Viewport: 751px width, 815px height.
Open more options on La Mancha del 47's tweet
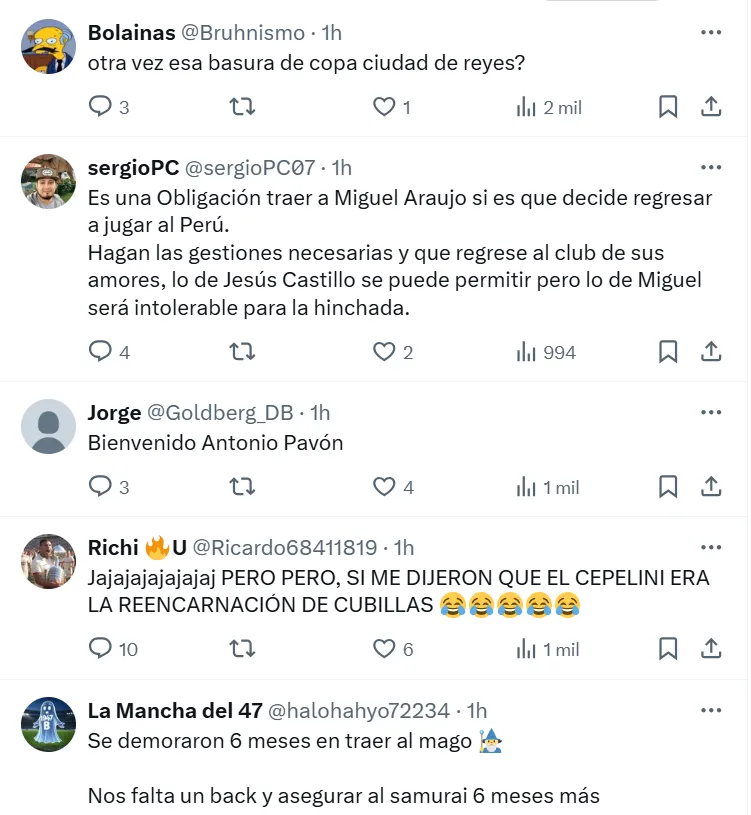point(712,709)
